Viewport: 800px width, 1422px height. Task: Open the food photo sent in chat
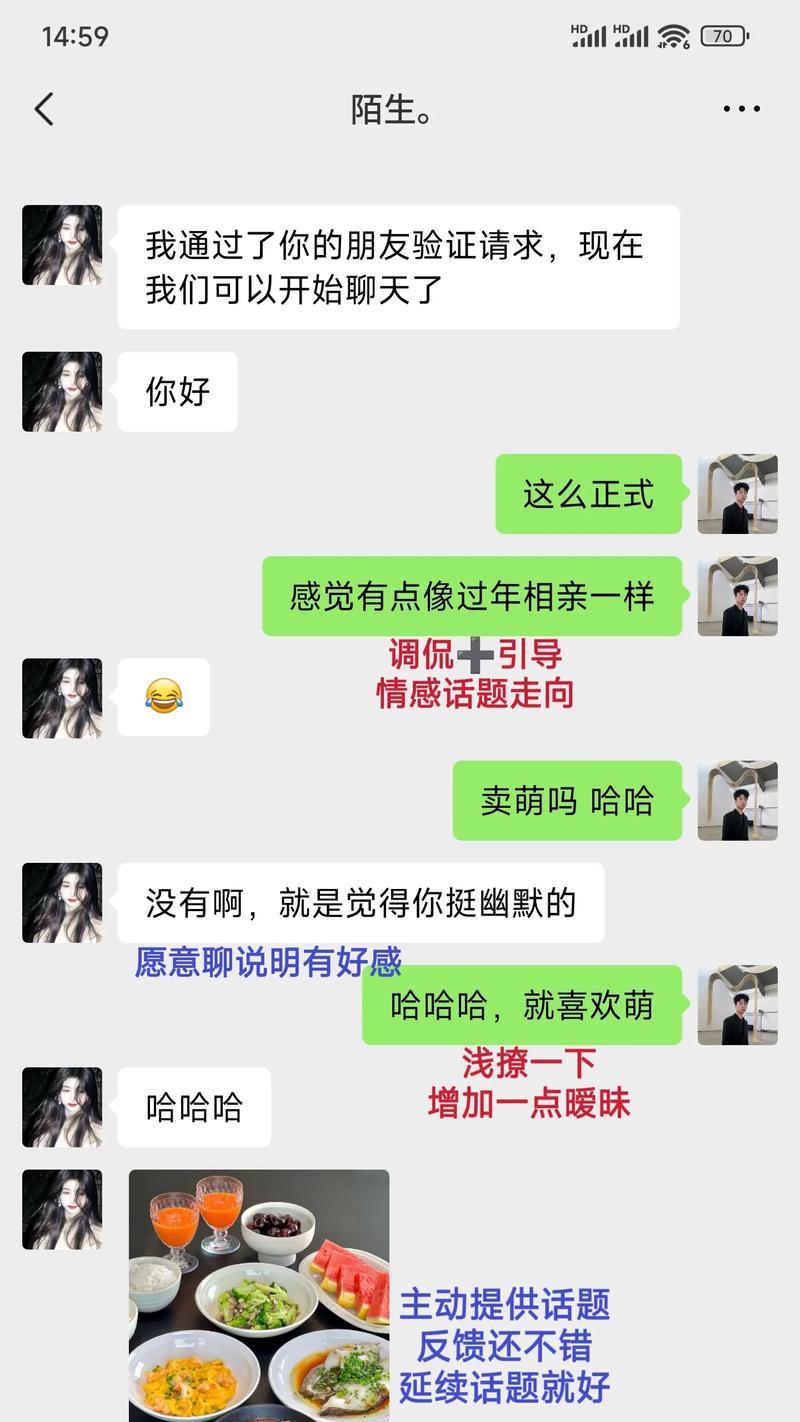click(x=259, y=1295)
